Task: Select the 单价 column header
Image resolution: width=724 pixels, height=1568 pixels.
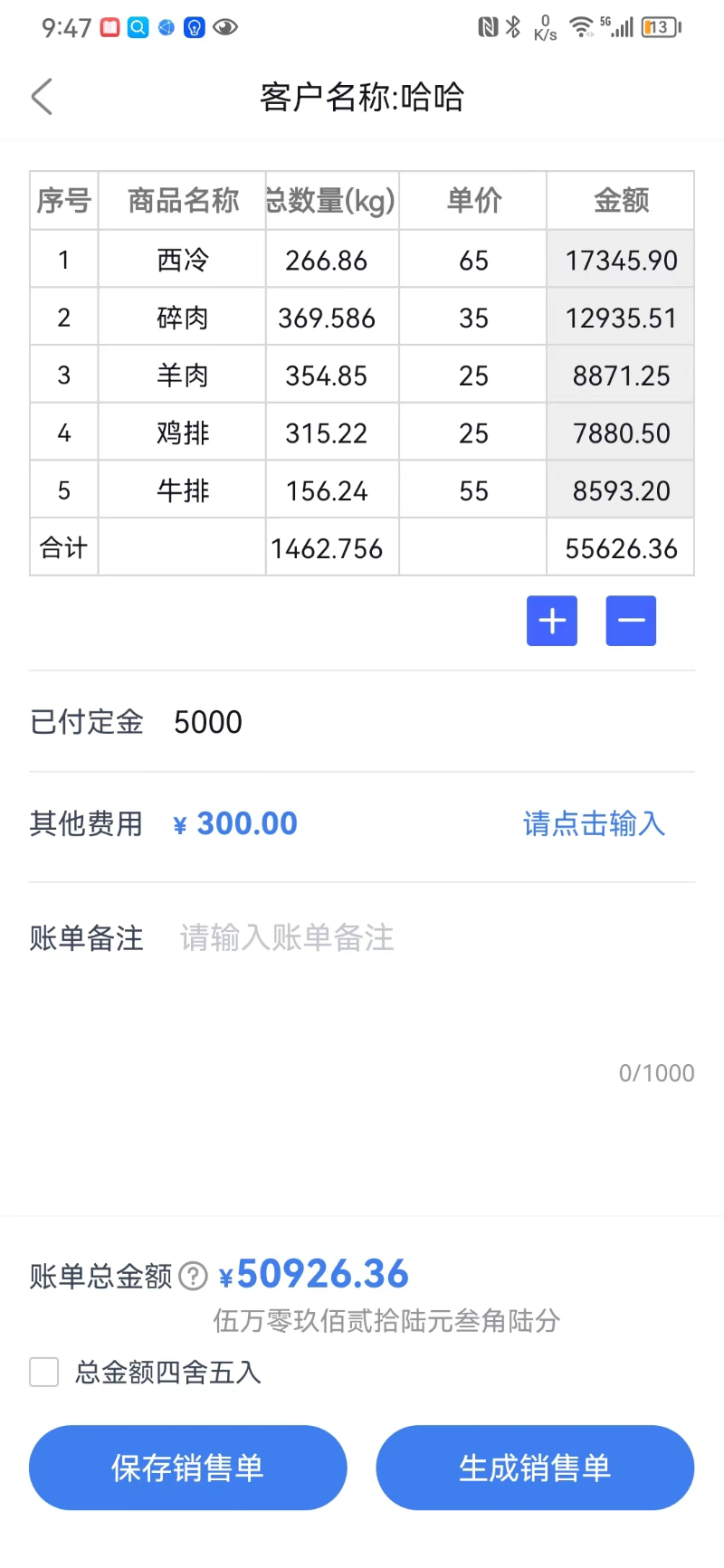Action: point(472,200)
